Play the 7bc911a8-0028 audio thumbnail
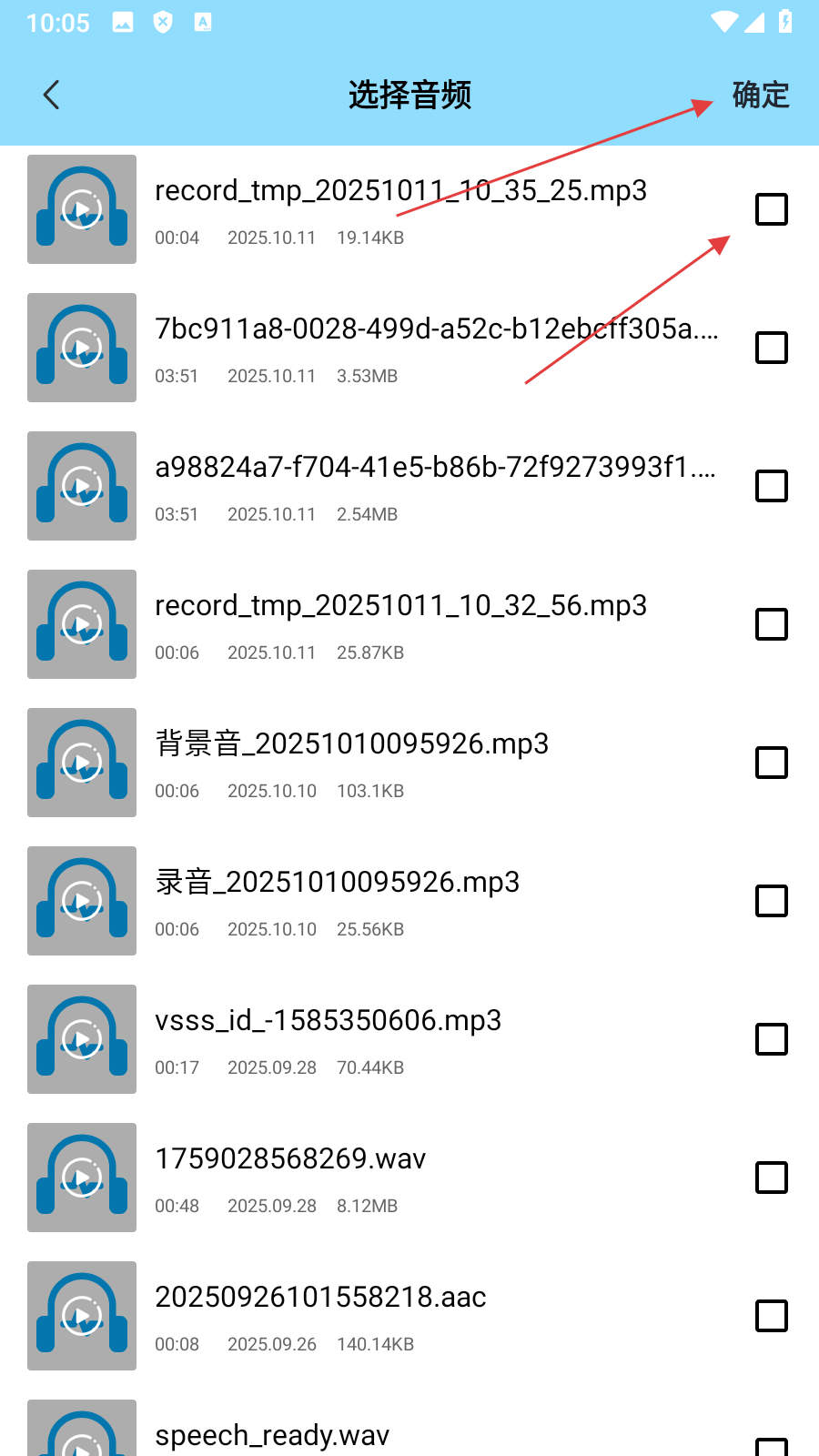Screen dimensions: 819x1456 click(x=82, y=348)
